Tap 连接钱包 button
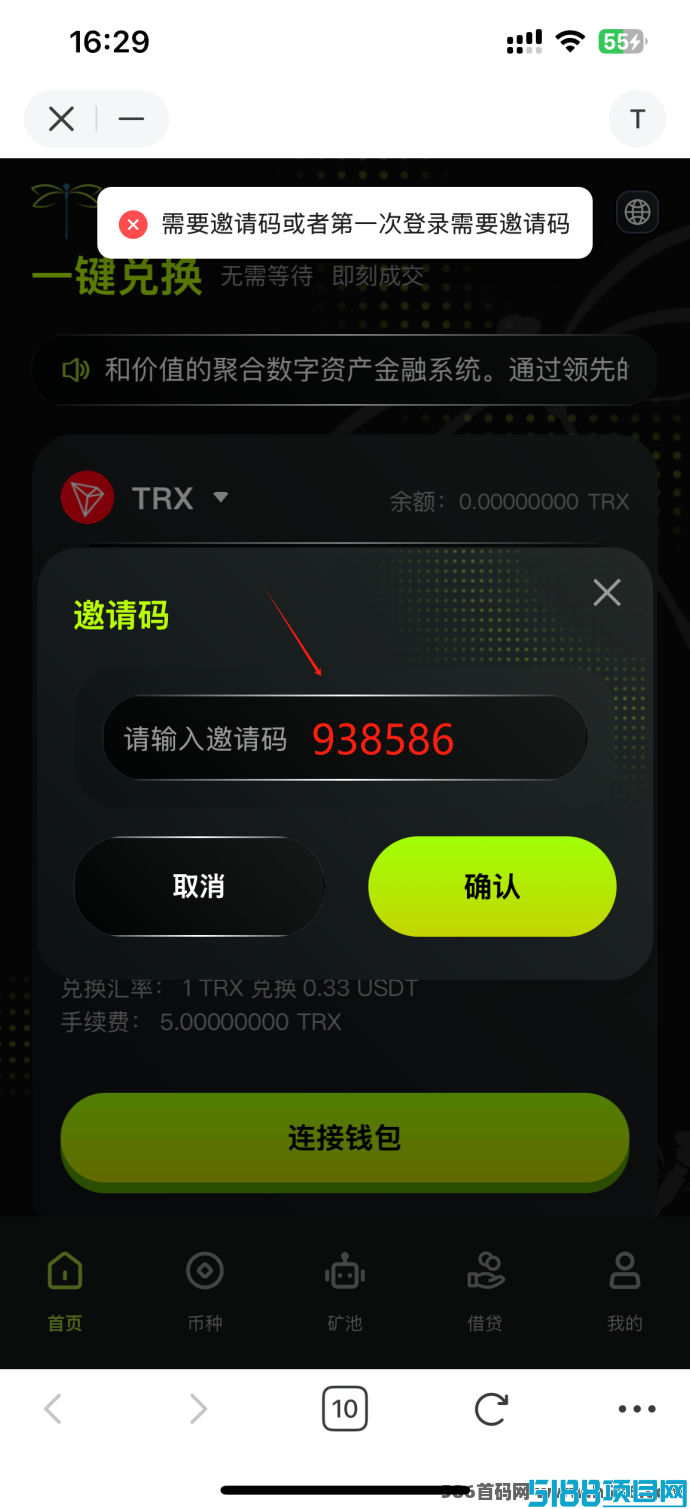The image size is (690, 1509). (x=345, y=1138)
